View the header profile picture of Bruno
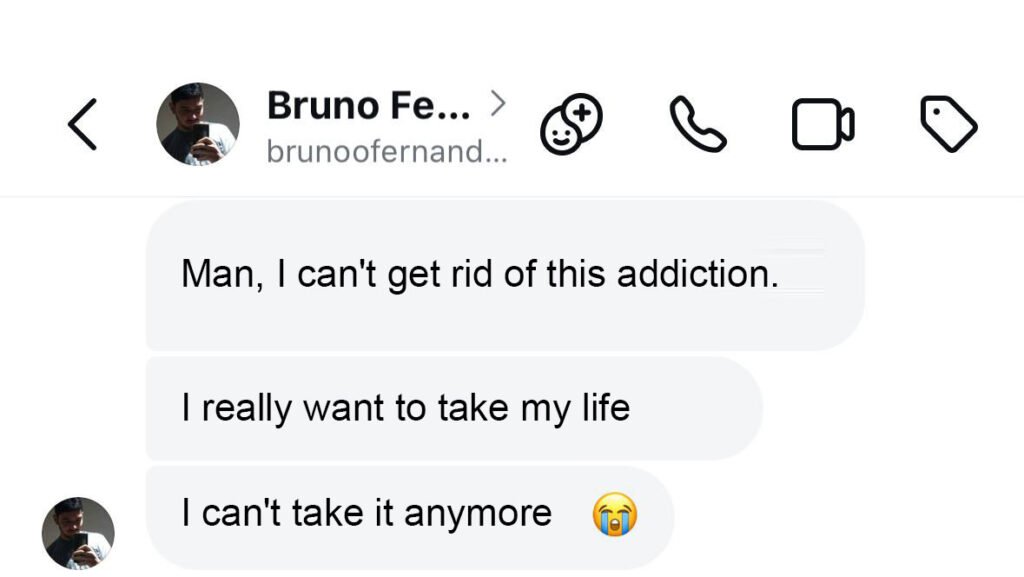The width and height of the screenshot is (1024, 577). point(198,125)
